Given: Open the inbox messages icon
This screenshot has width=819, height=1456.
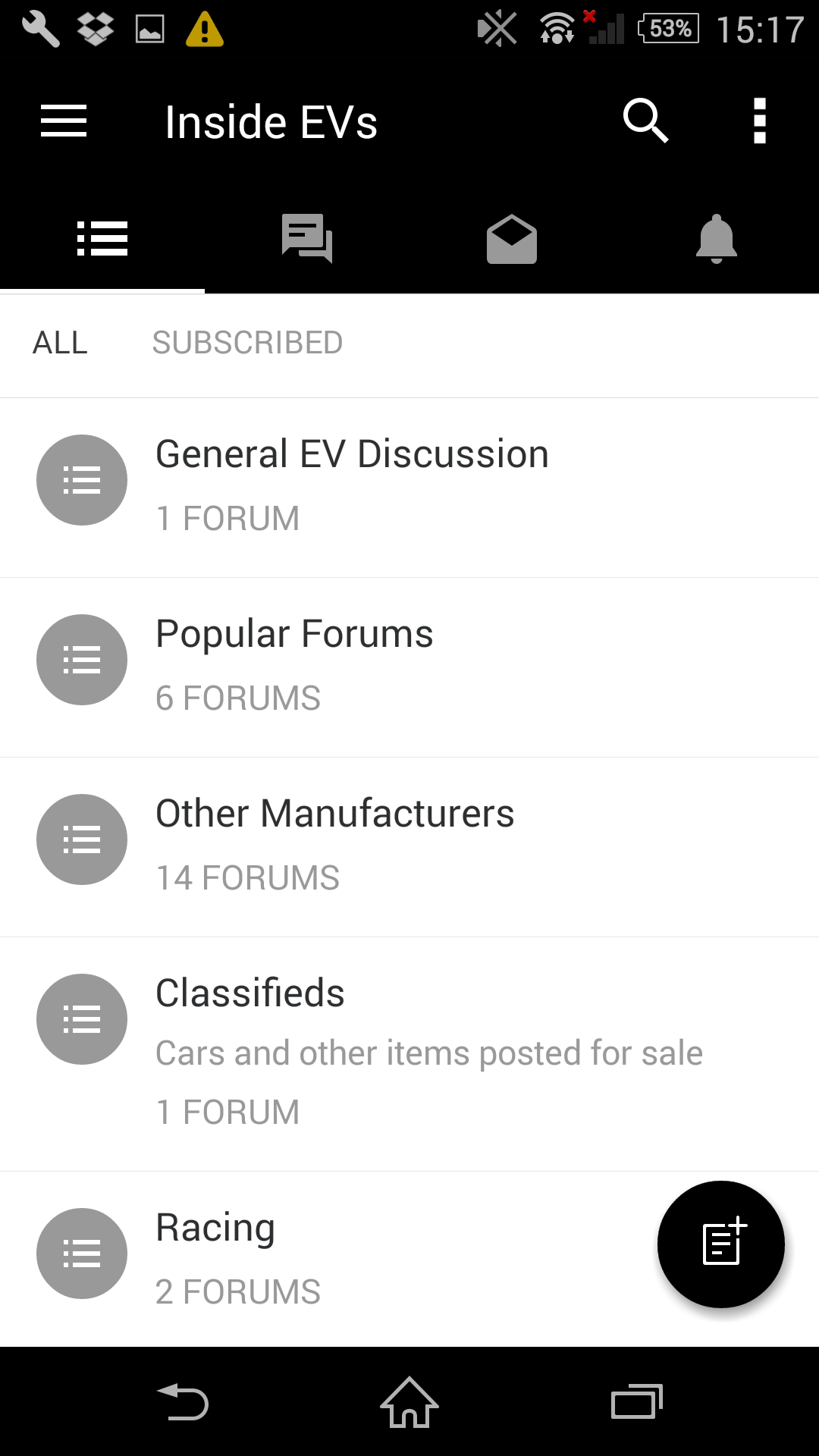Looking at the screenshot, I should (x=512, y=237).
